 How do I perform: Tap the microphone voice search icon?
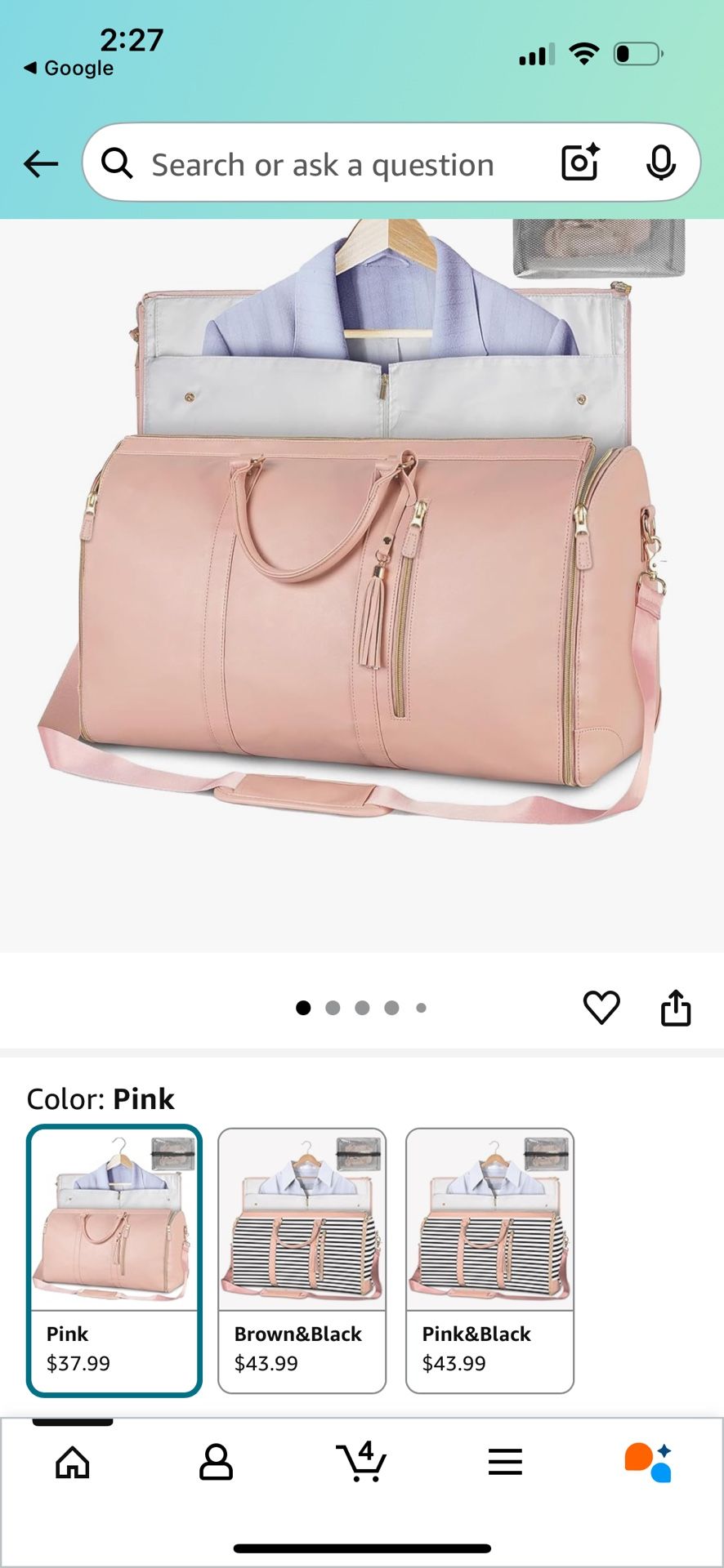[x=659, y=163]
